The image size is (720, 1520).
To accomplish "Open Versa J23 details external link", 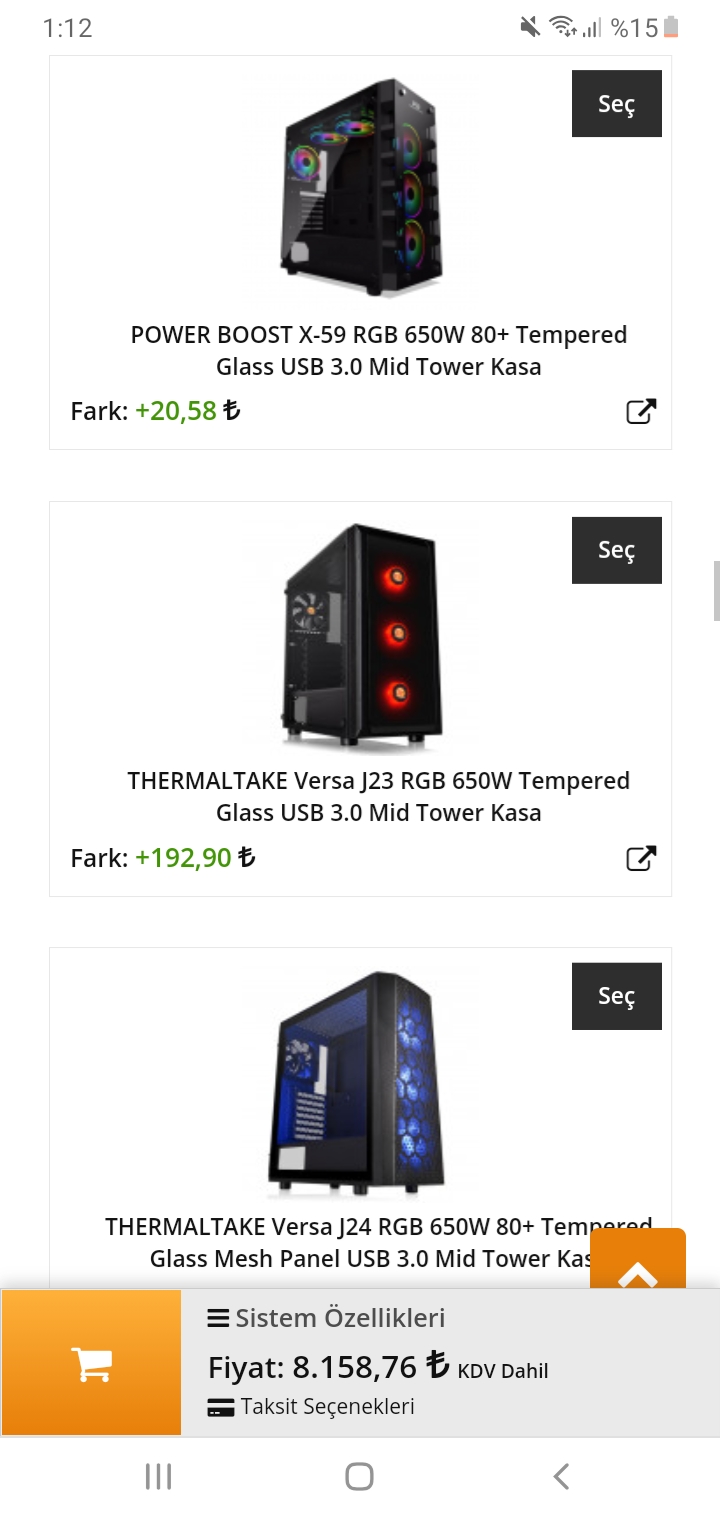I will coord(641,858).
